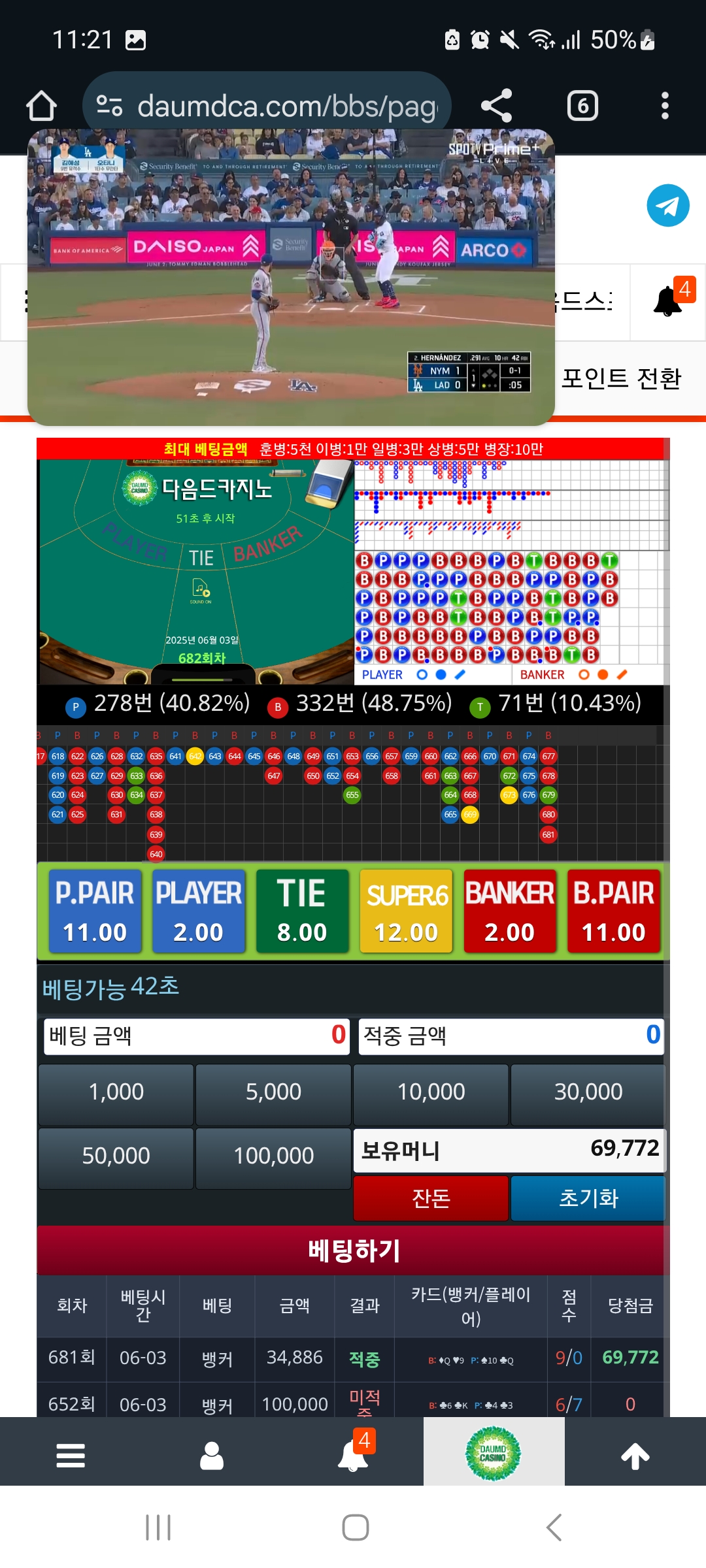Screen dimensions: 706x1568
Task: Bet on P.PAIR at 11.00
Action: (x=95, y=911)
